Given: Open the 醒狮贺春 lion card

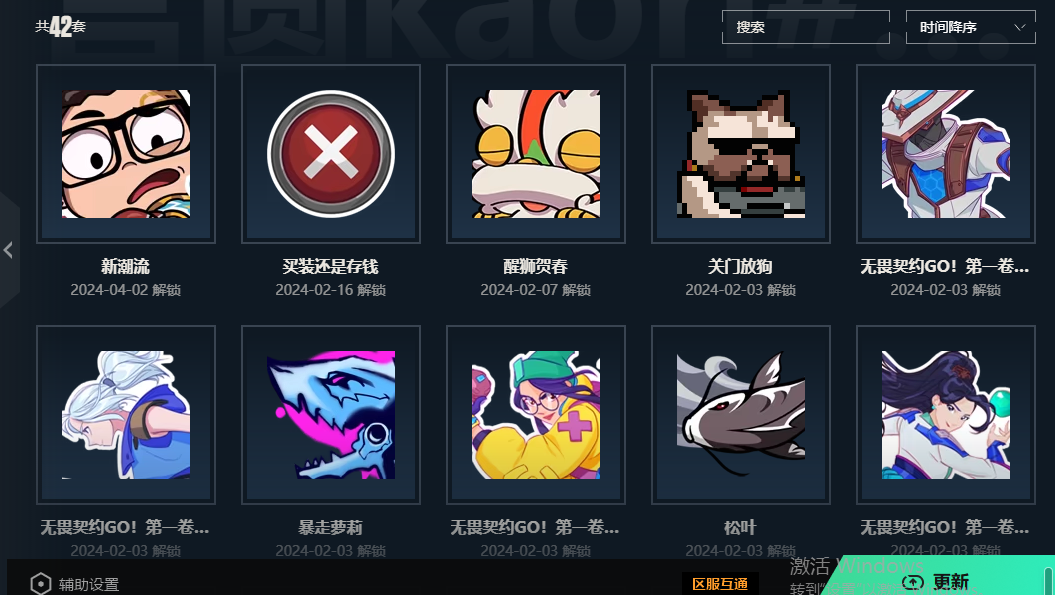Looking at the screenshot, I should click(536, 154).
